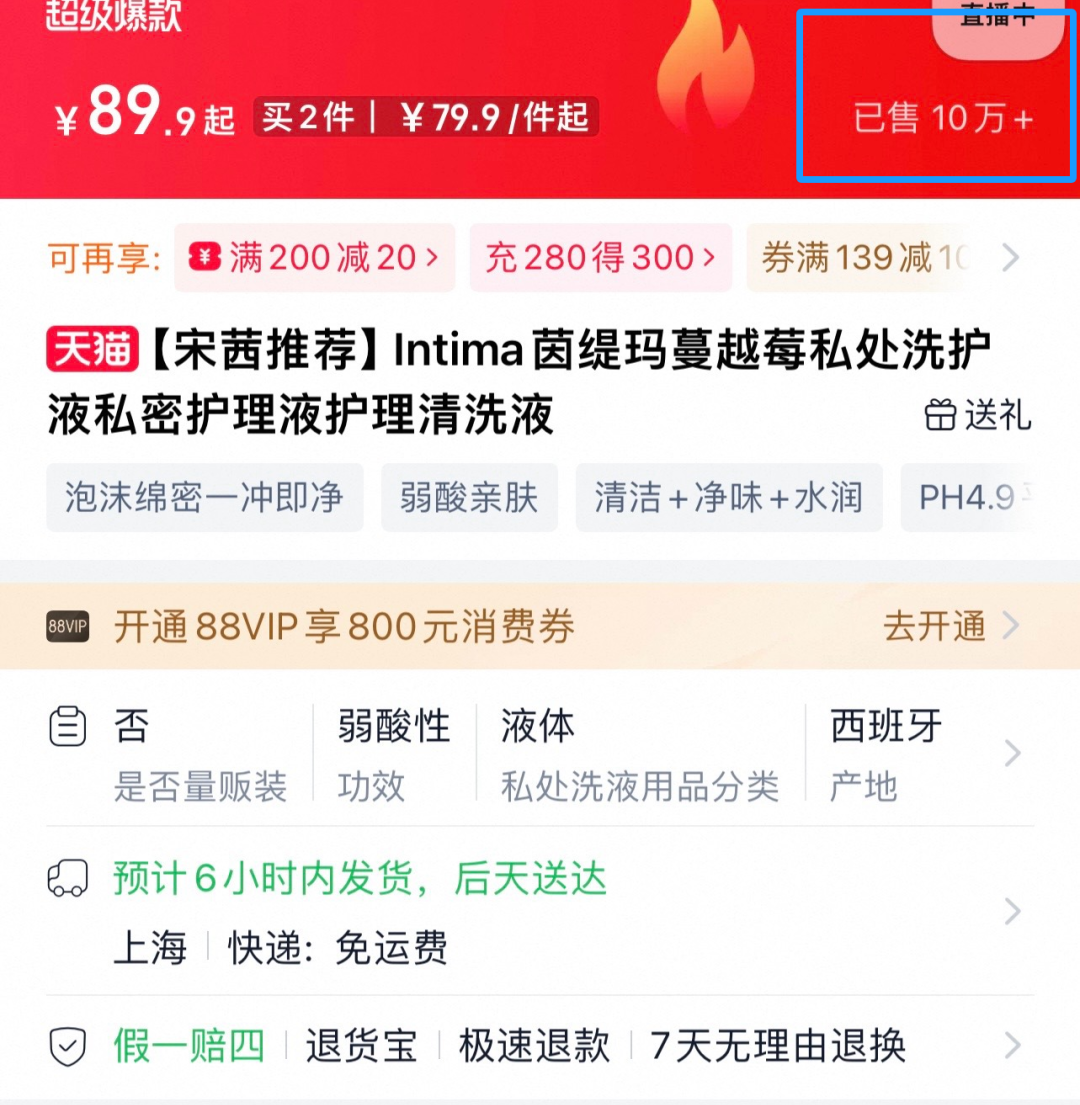
Task: Tap the 清洁+净味+水润 tag
Action: click(x=728, y=497)
